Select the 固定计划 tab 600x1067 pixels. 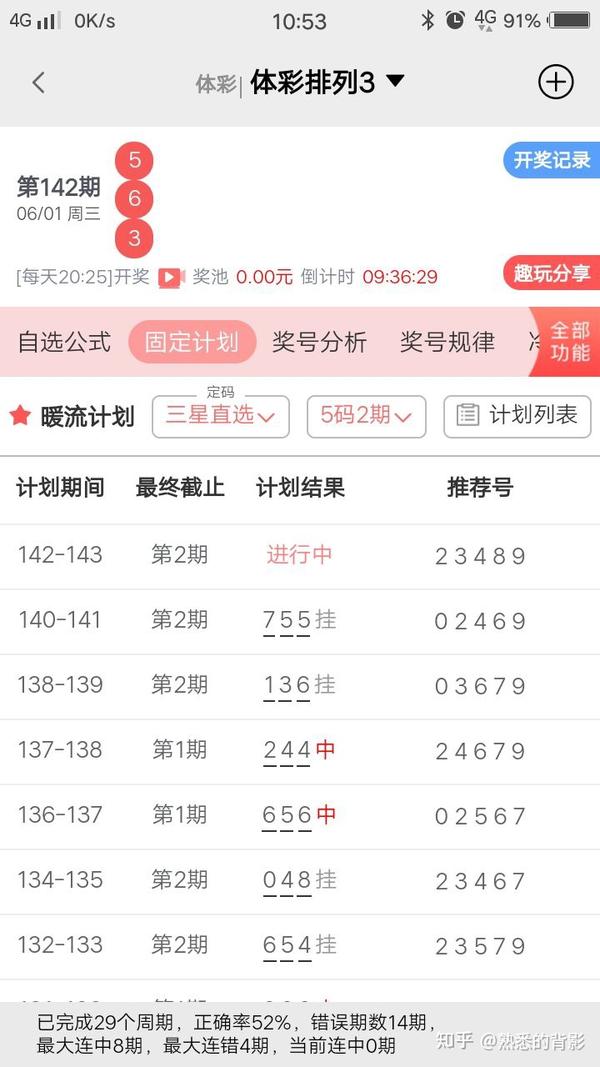click(192, 342)
